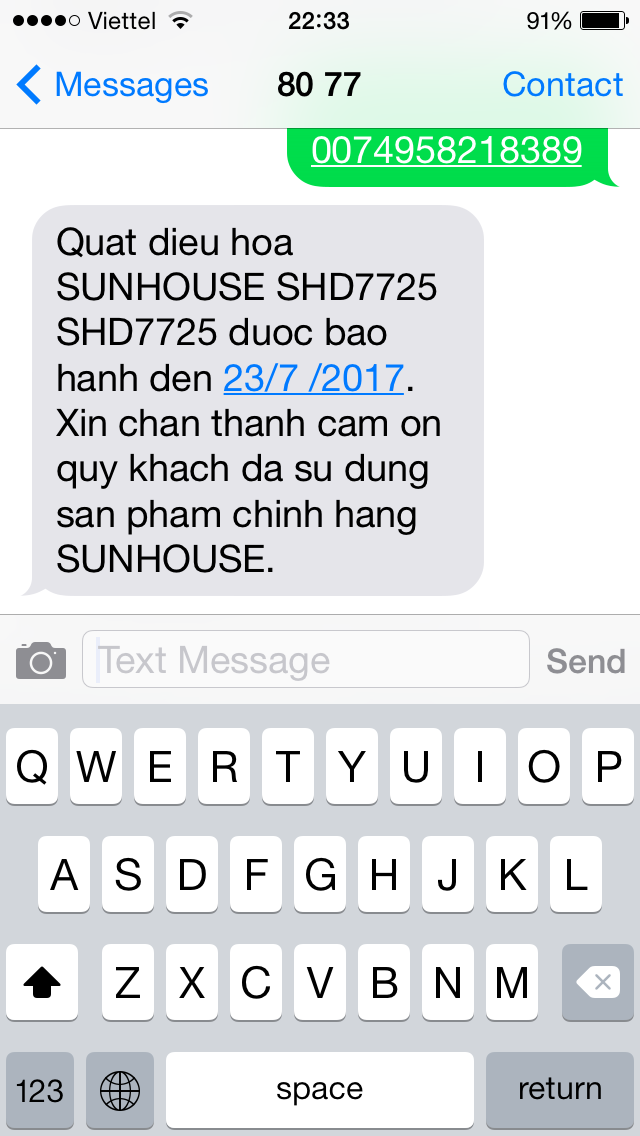Tap the Send button
The image size is (640, 1136).
[x=586, y=661]
